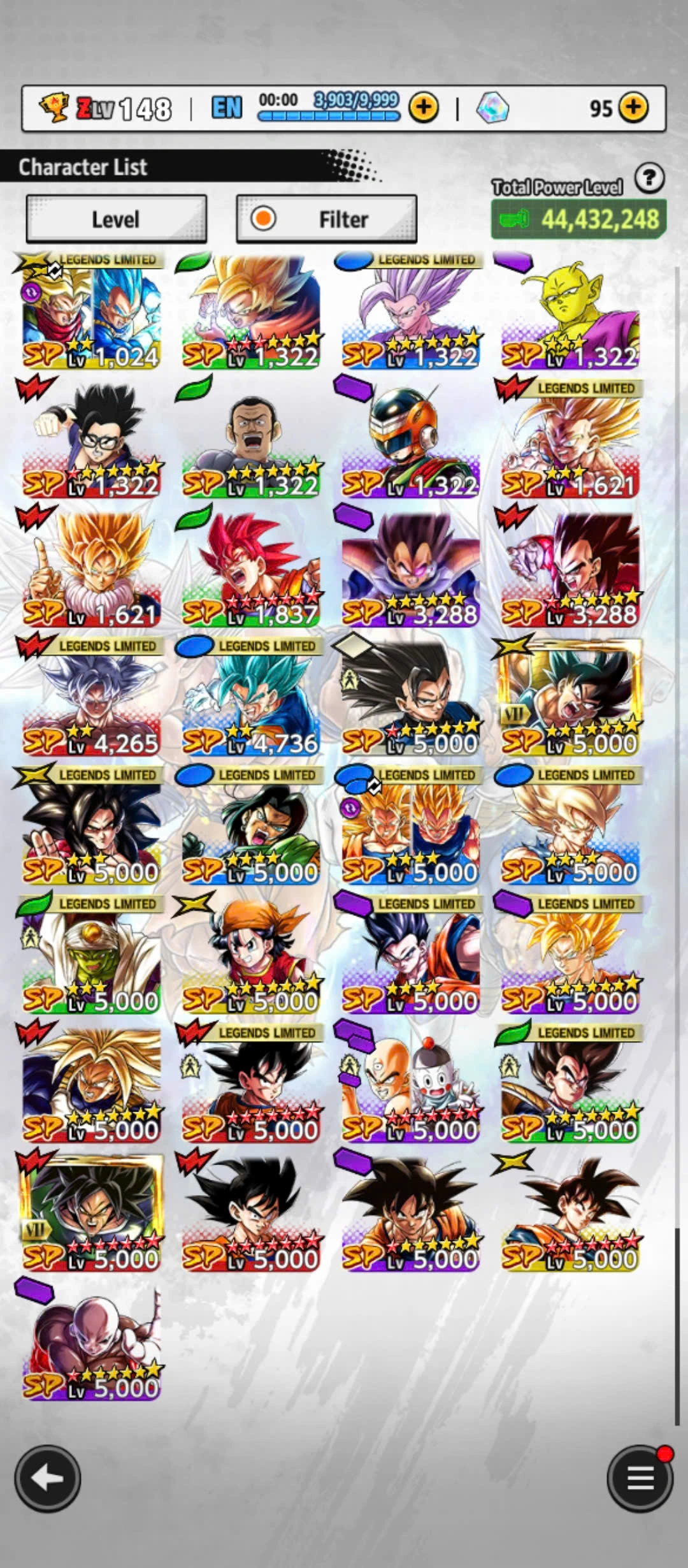This screenshot has width=688, height=1568.
Task: Add crystals with the plus icon beside 95
Action: pyautogui.click(x=633, y=108)
